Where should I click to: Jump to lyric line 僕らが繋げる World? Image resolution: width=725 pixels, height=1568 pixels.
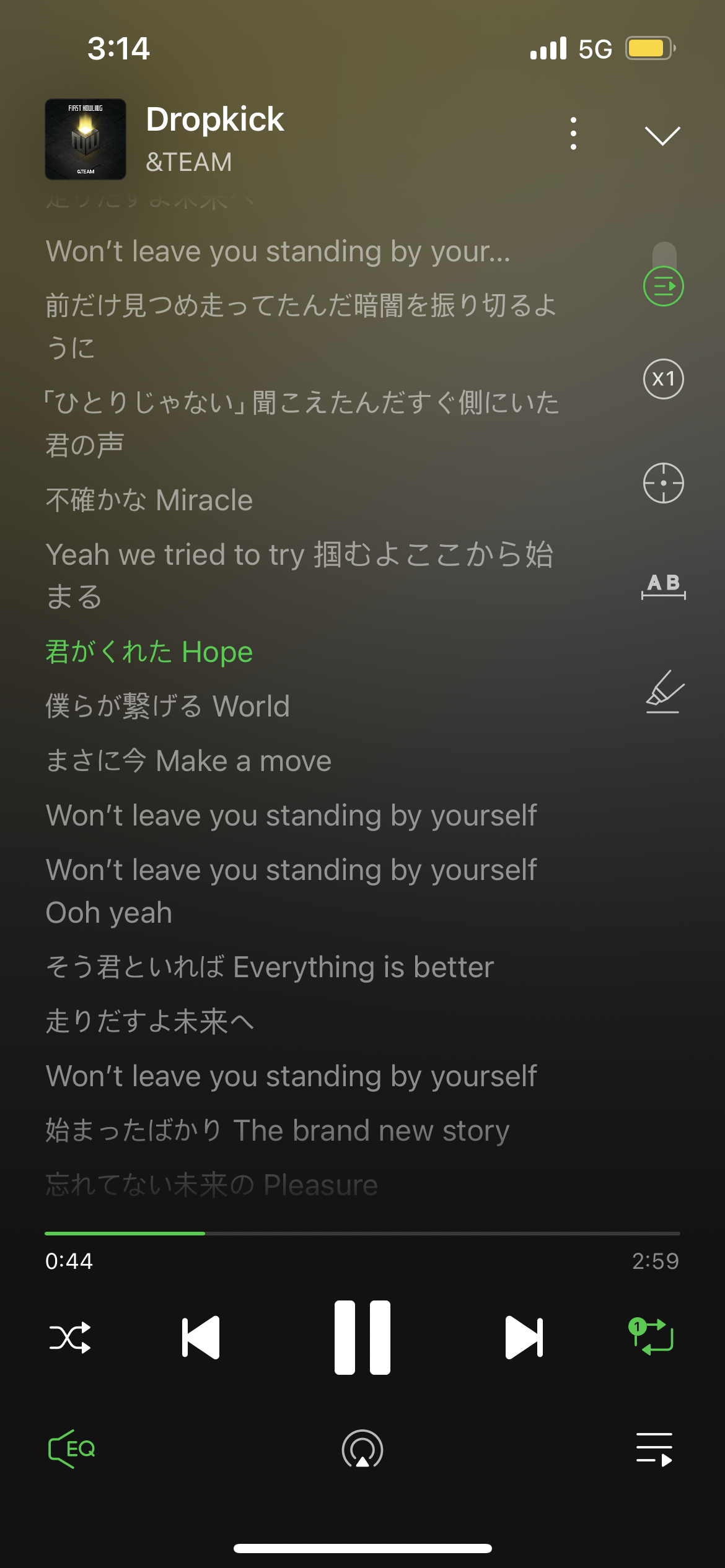click(x=167, y=706)
